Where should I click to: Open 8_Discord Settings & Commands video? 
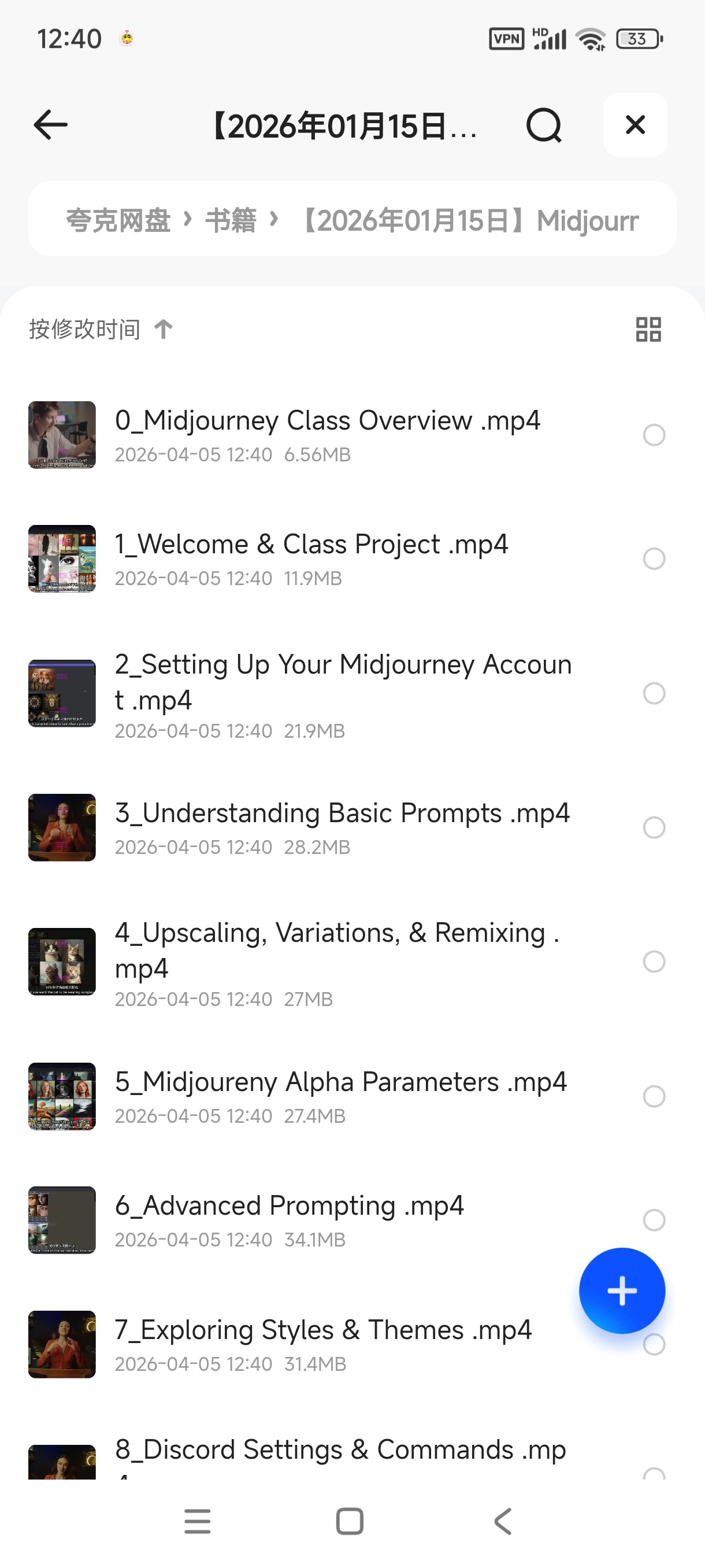coord(340,1450)
